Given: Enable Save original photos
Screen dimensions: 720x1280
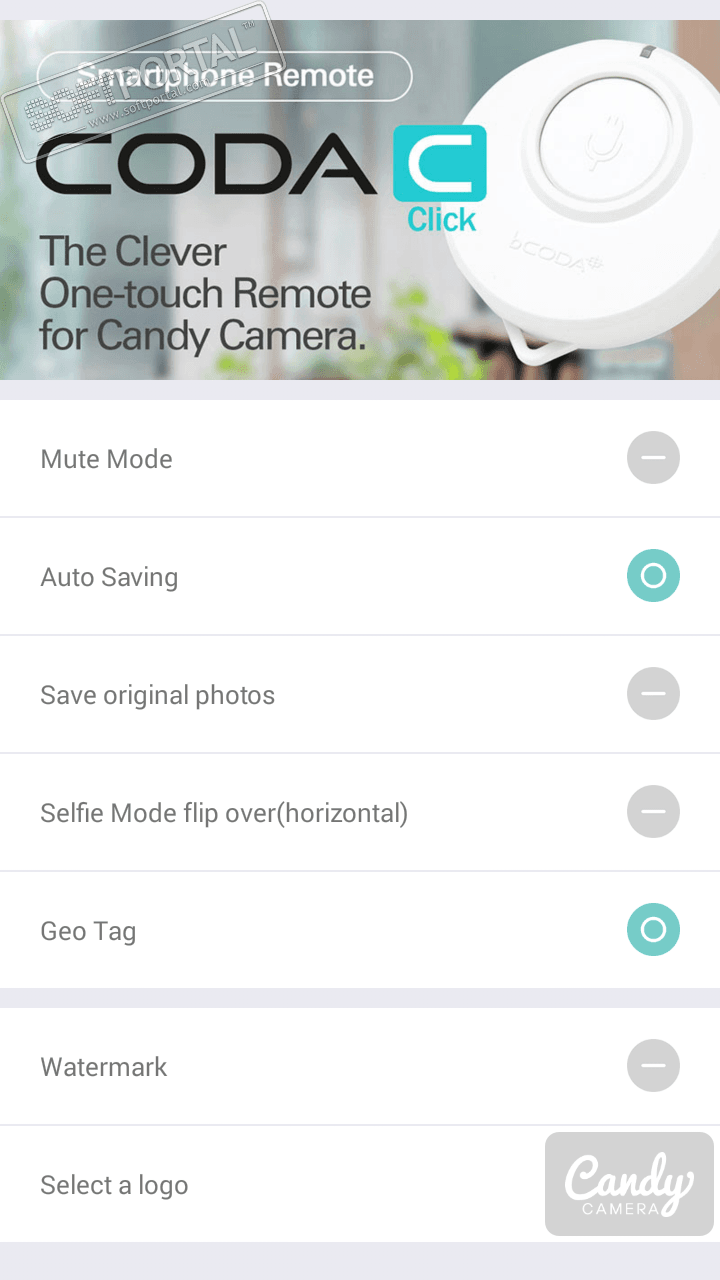Looking at the screenshot, I should click(x=653, y=694).
